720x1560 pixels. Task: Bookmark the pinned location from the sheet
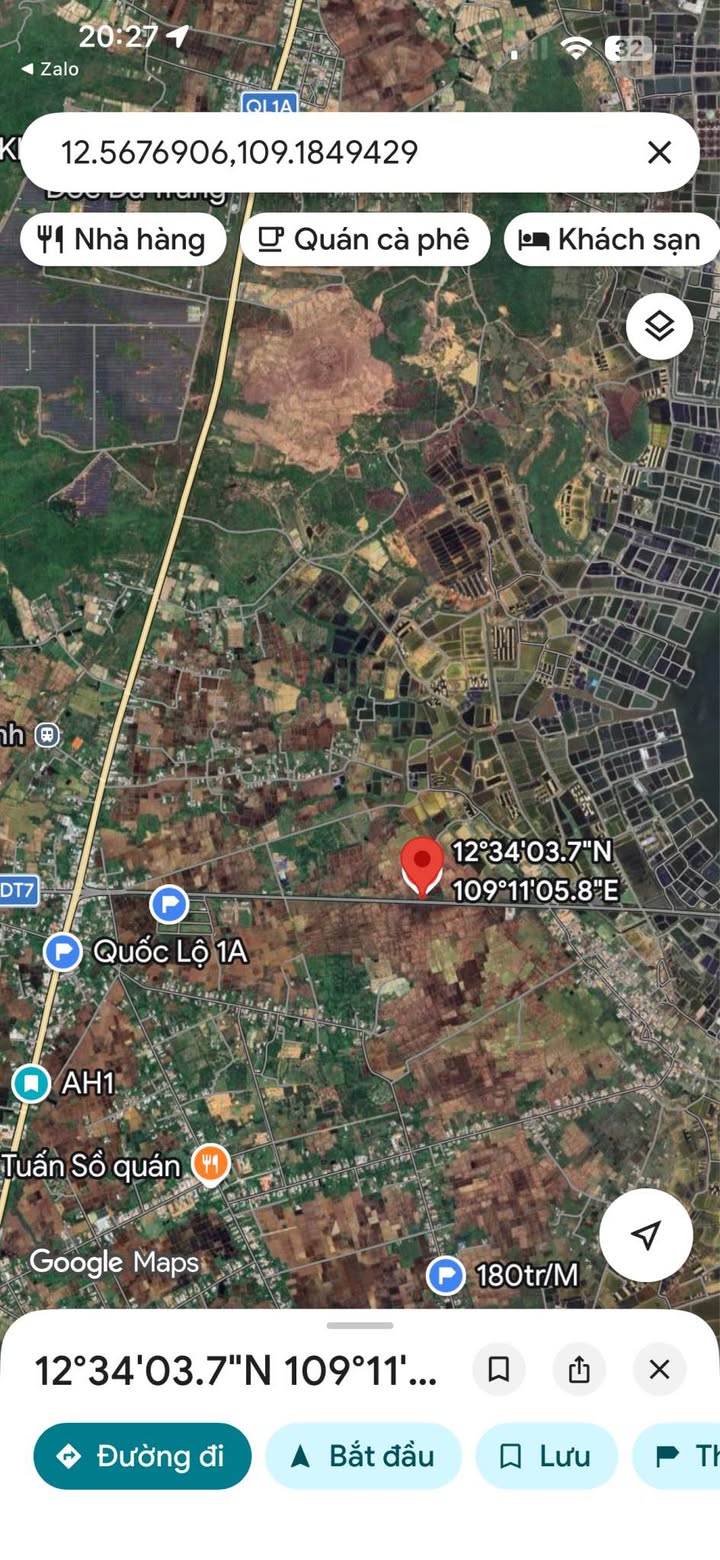point(499,1370)
